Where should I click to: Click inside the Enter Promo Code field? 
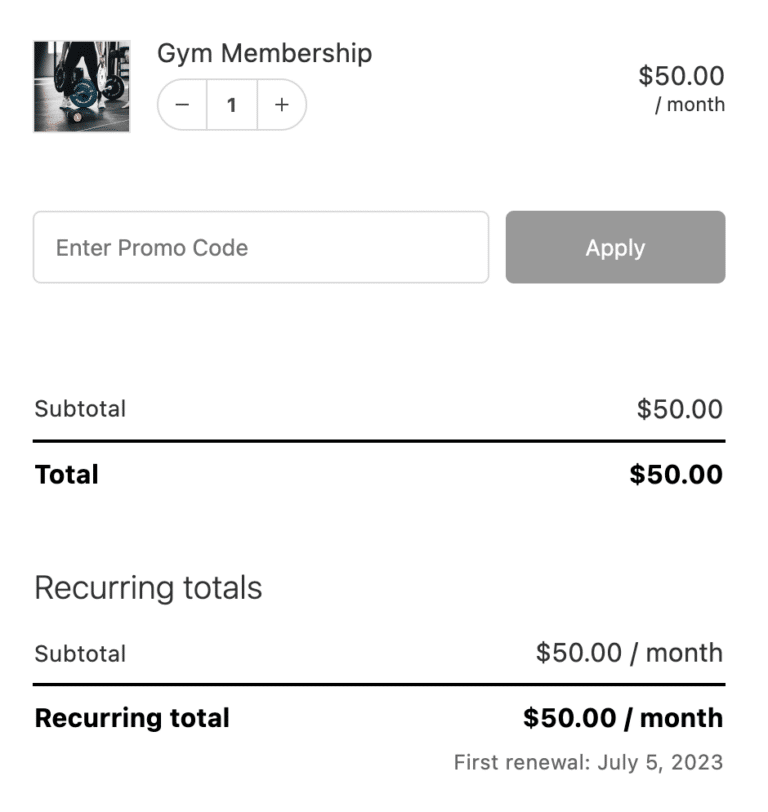[260, 248]
